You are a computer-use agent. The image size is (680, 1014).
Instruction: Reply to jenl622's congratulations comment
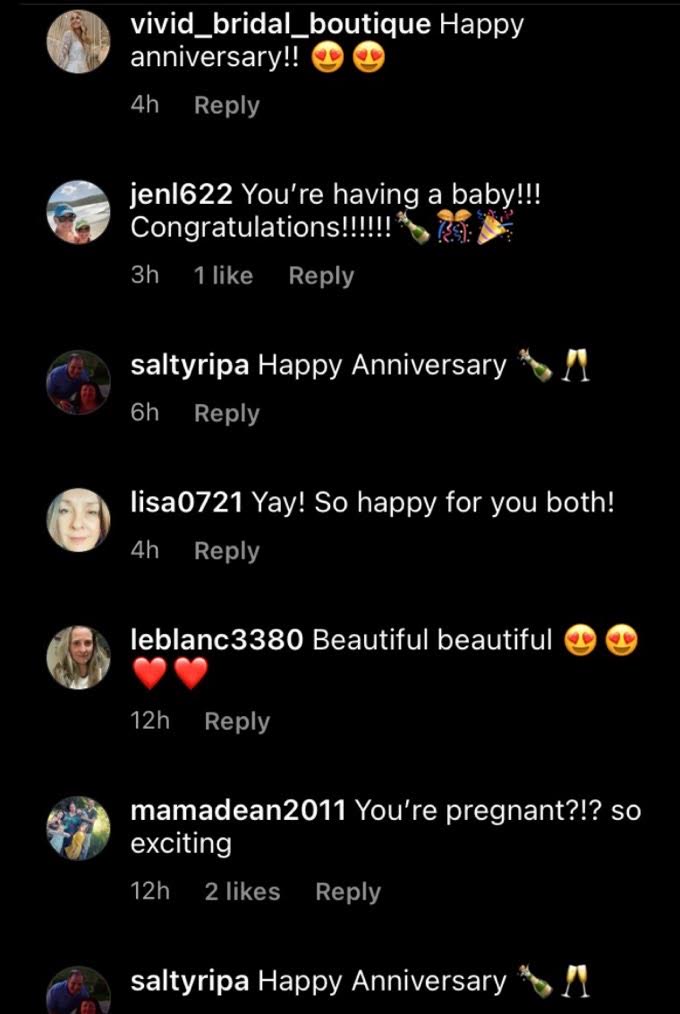pos(321,275)
